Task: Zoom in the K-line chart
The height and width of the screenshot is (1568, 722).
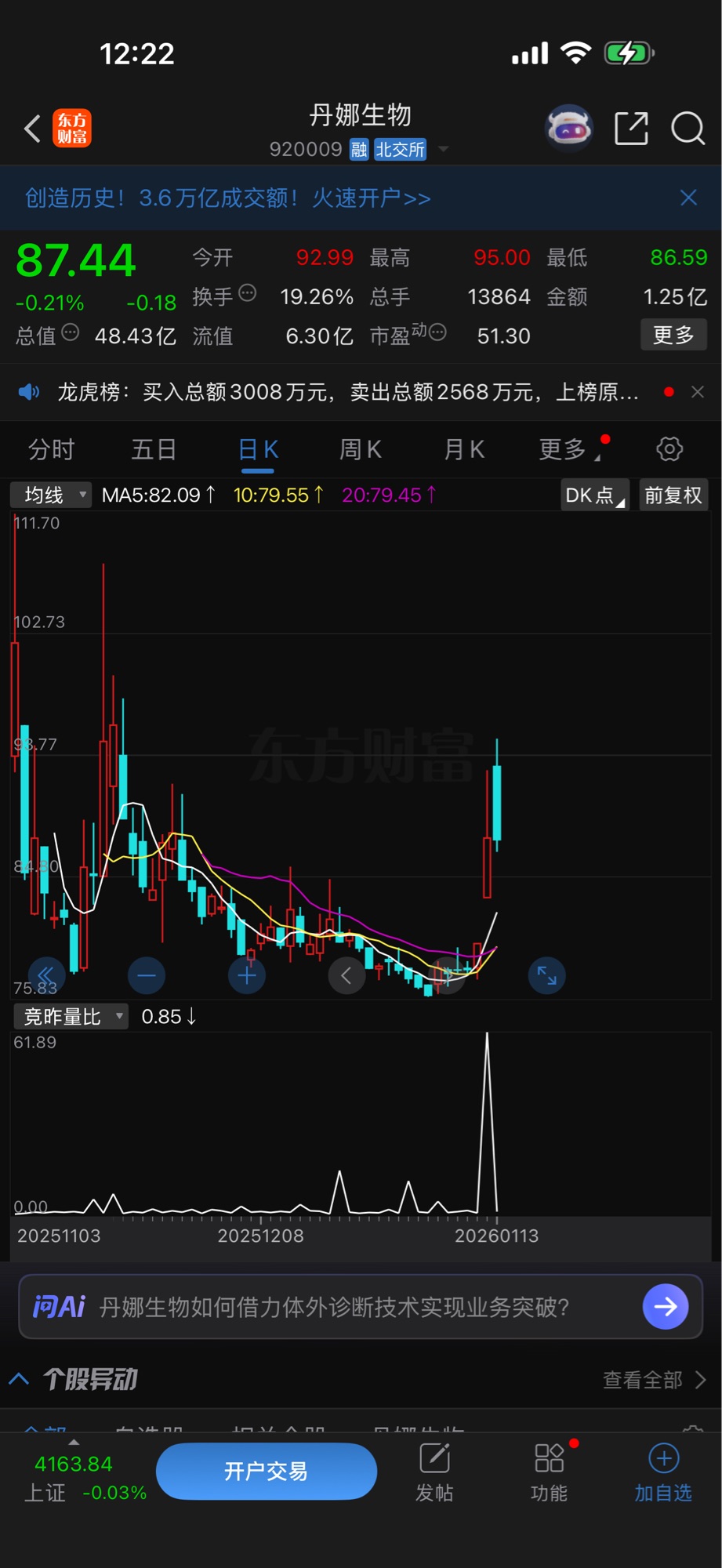Action: [x=247, y=975]
